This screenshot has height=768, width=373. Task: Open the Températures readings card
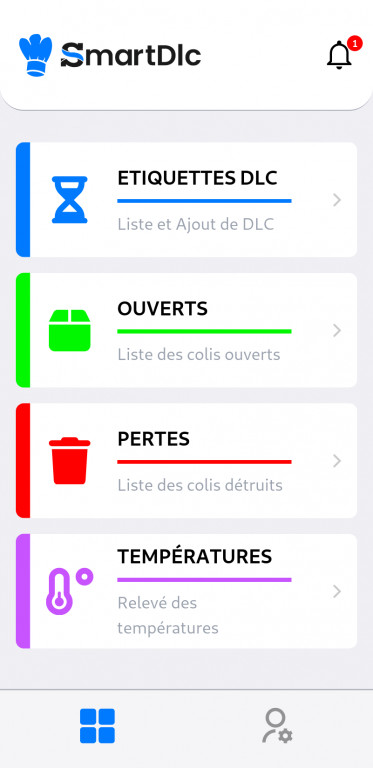186,591
